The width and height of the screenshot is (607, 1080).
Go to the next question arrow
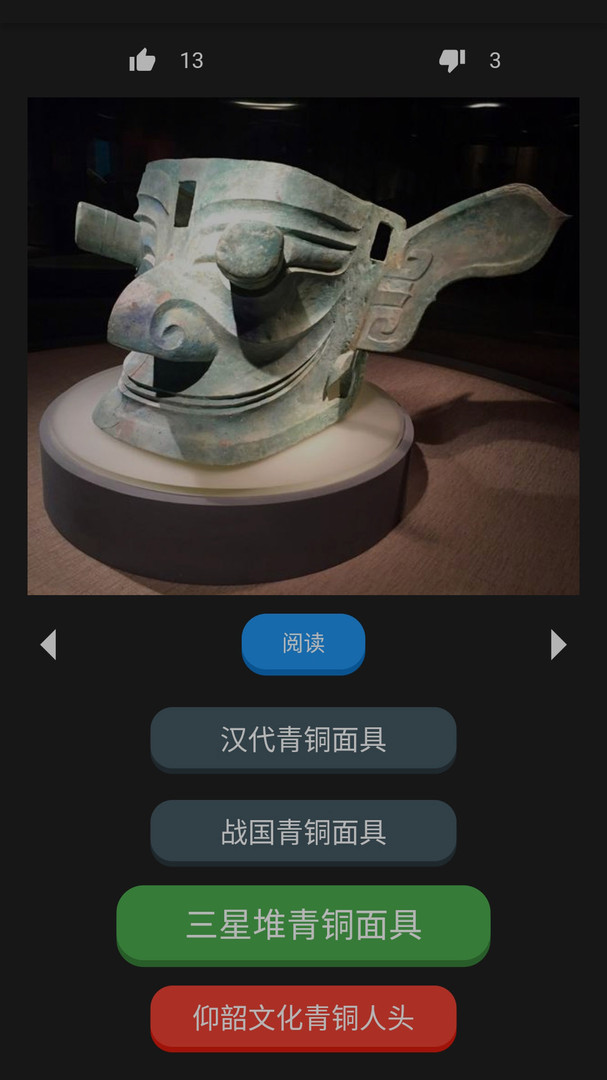click(558, 645)
